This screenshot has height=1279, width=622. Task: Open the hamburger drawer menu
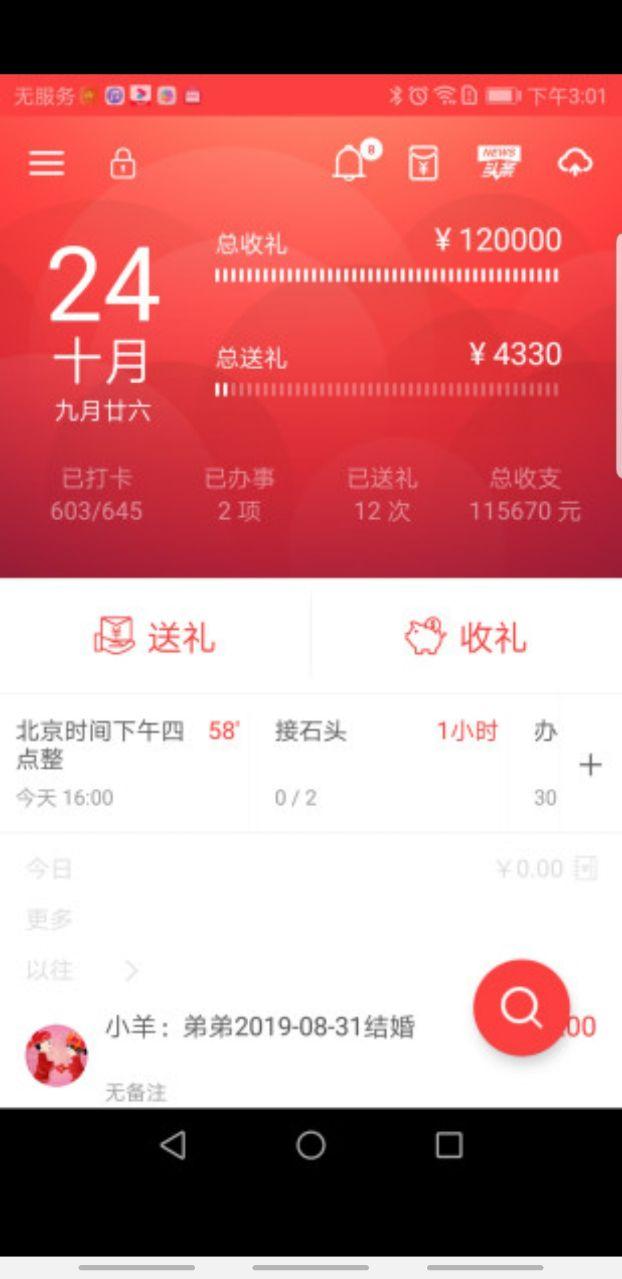coord(46,164)
